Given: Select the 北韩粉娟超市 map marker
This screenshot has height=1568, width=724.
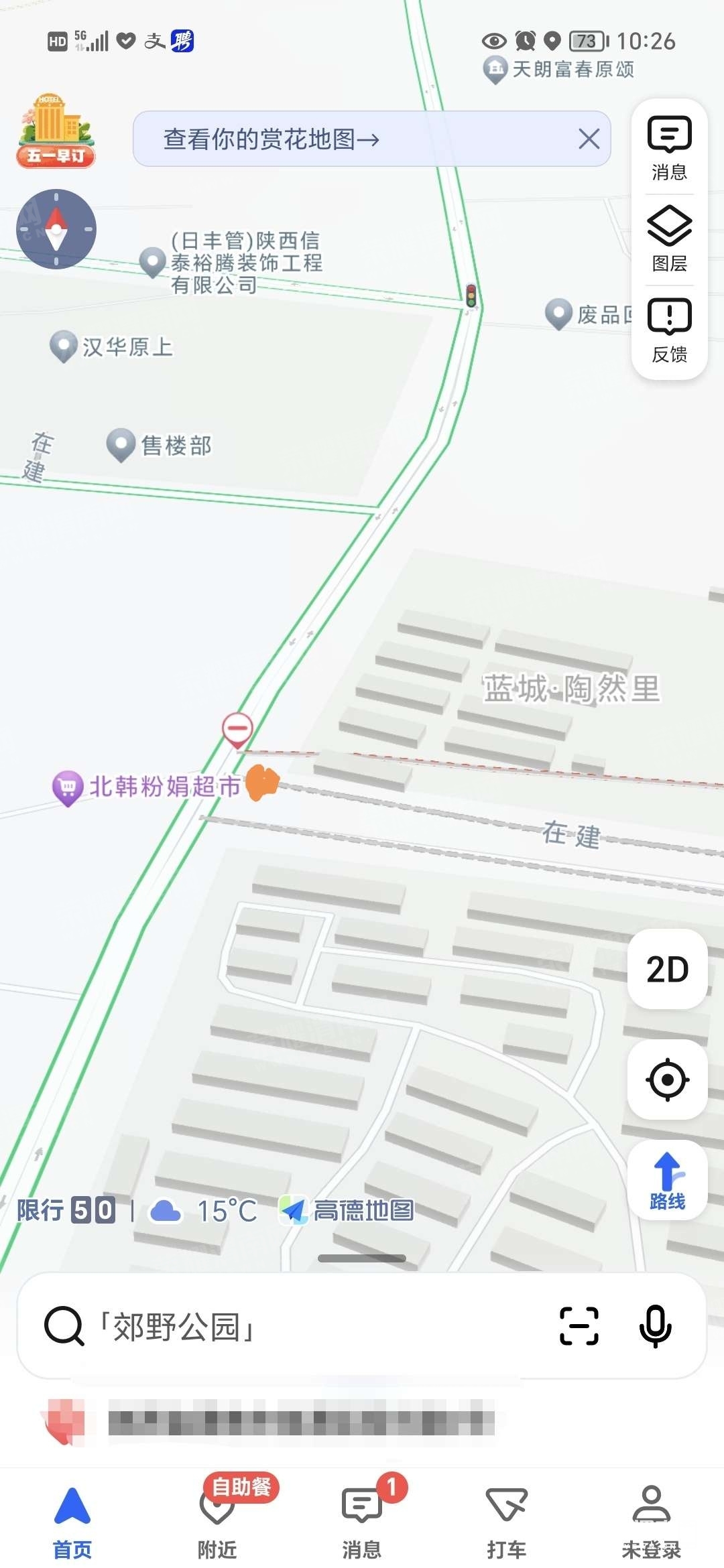Looking at the screenshot, I should click(68, 787).
